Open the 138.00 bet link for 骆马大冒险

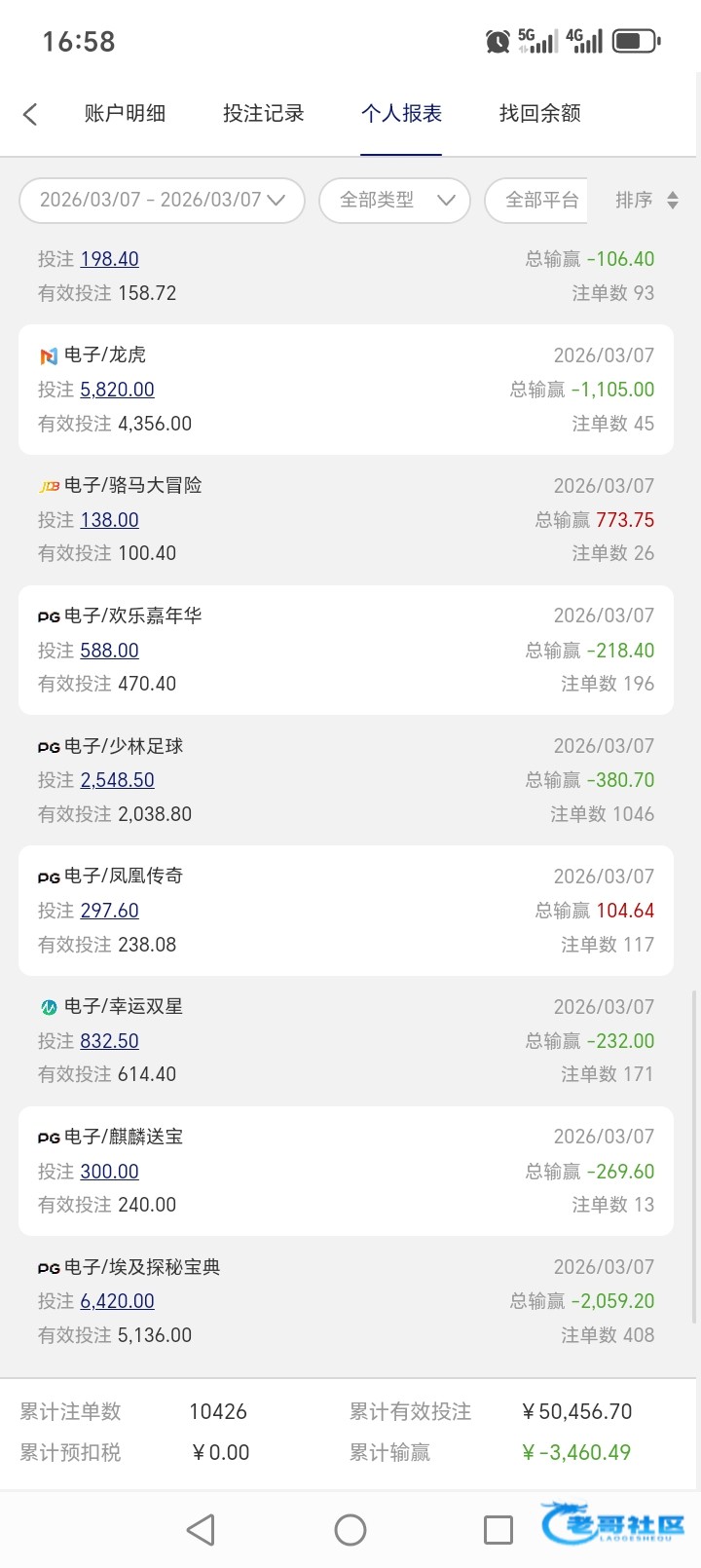[109, 520]
